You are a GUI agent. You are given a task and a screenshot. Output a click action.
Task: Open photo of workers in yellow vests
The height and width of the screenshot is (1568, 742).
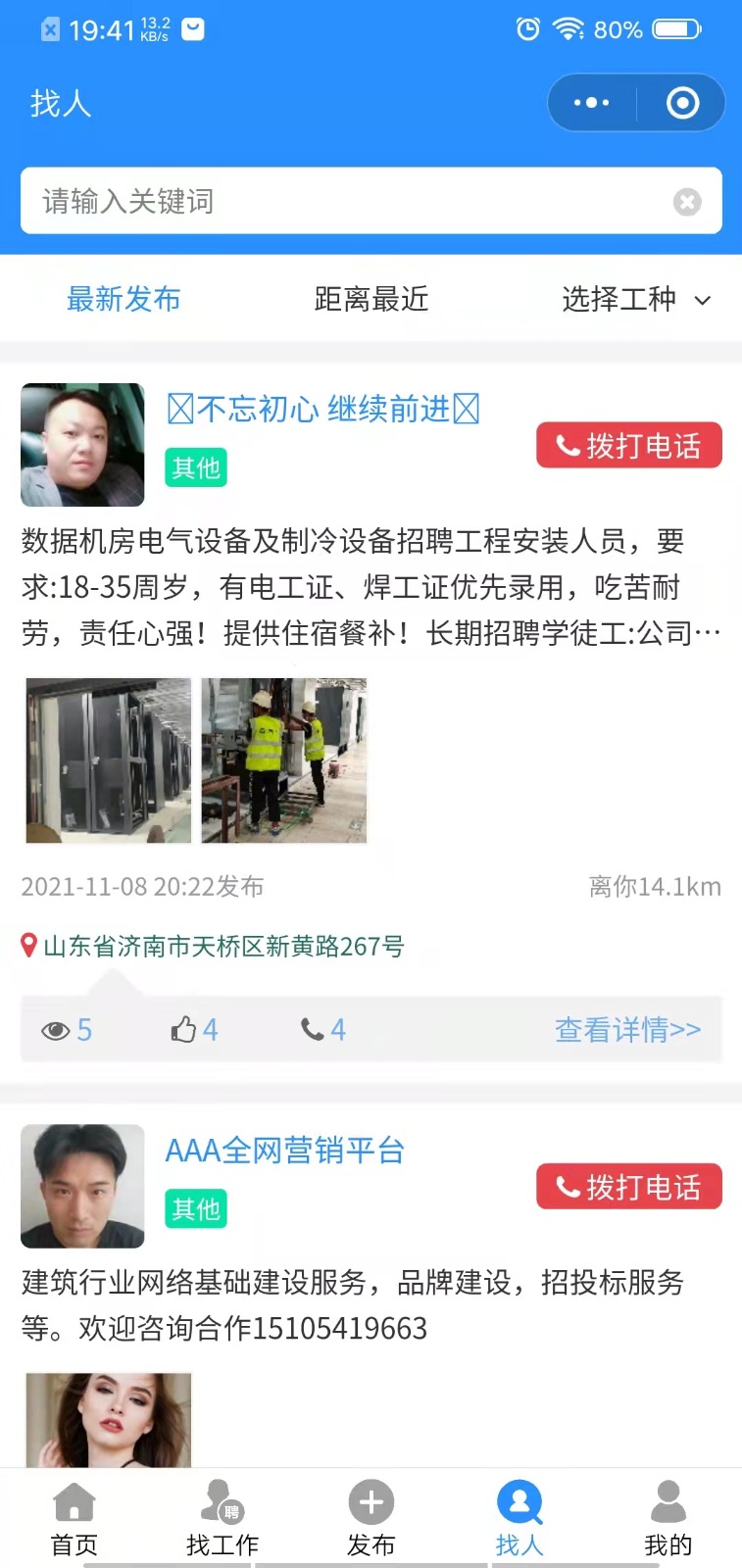click(x=284, y=760)
